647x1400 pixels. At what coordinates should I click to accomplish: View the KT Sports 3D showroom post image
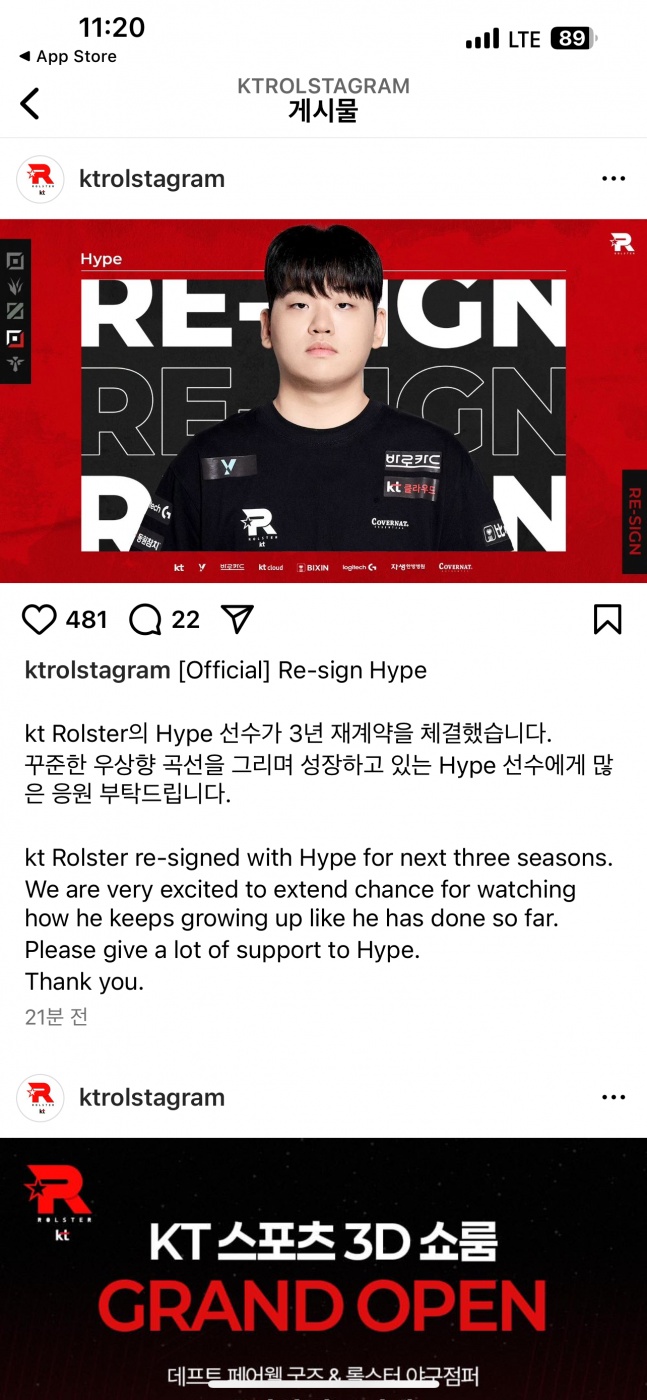[323, 1270]
